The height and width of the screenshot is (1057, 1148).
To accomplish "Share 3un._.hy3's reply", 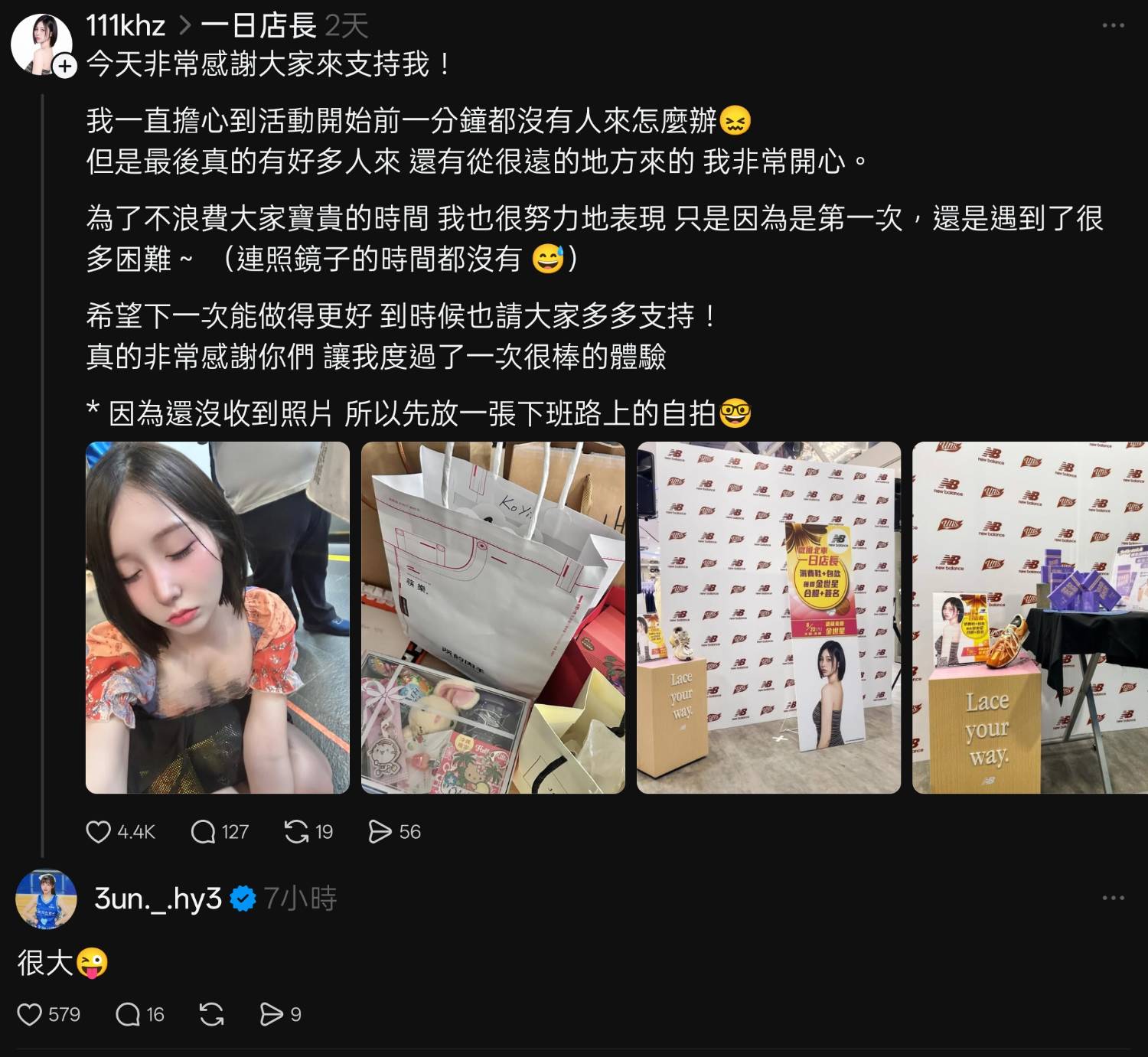I will click(x=271, y=1015).
